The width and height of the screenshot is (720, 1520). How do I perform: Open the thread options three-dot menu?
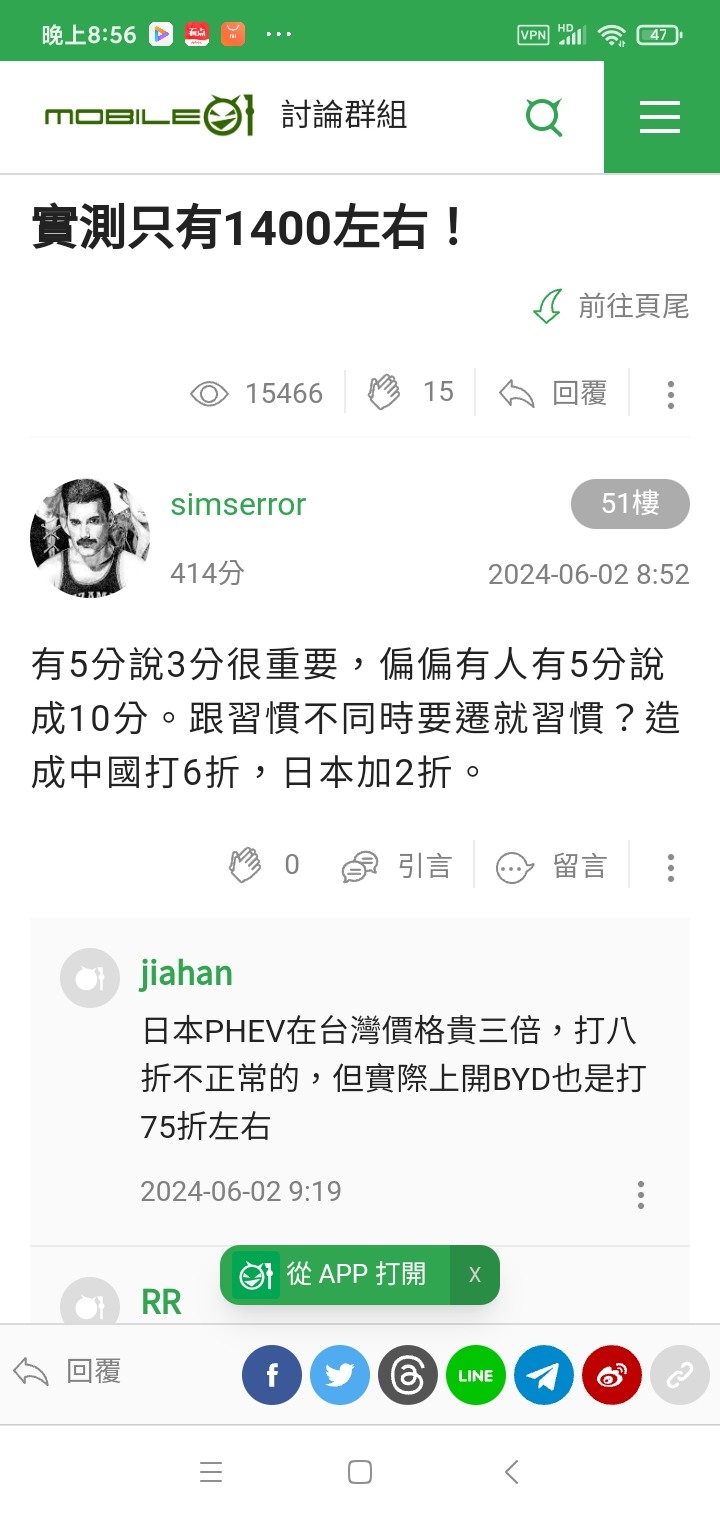(x=669, y=393)
